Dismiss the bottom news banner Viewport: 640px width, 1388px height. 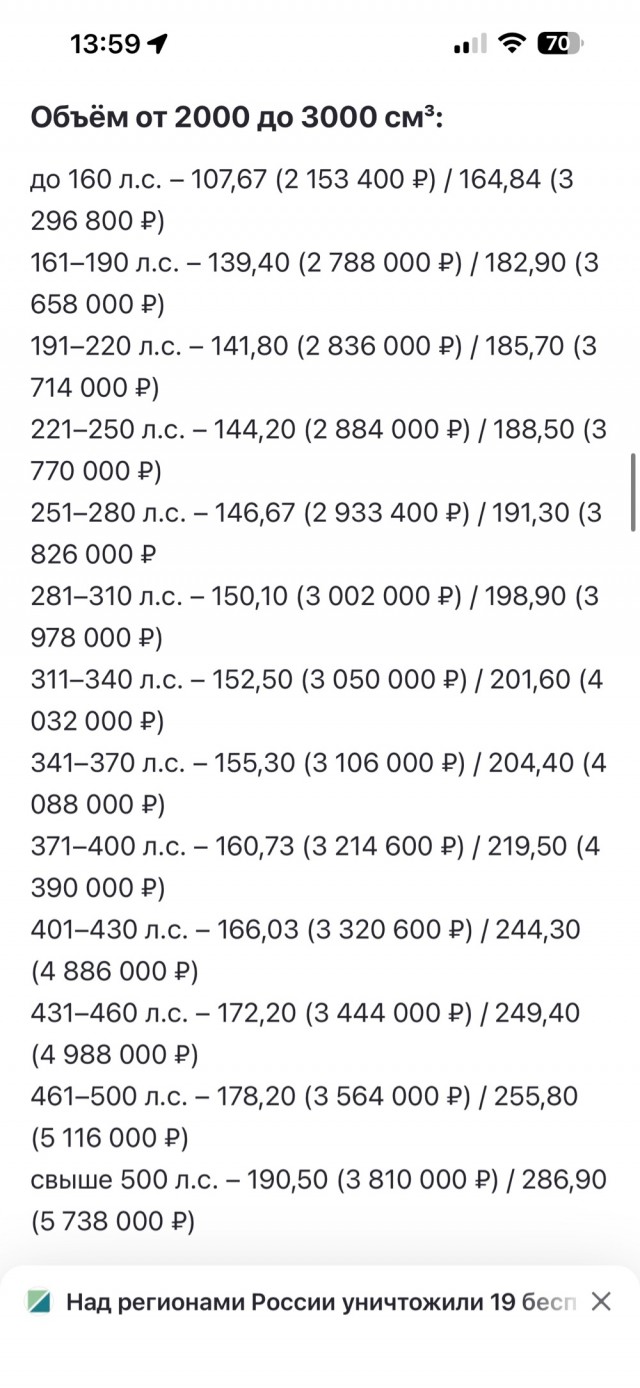pyautogui.click(x=600, y=1301)
